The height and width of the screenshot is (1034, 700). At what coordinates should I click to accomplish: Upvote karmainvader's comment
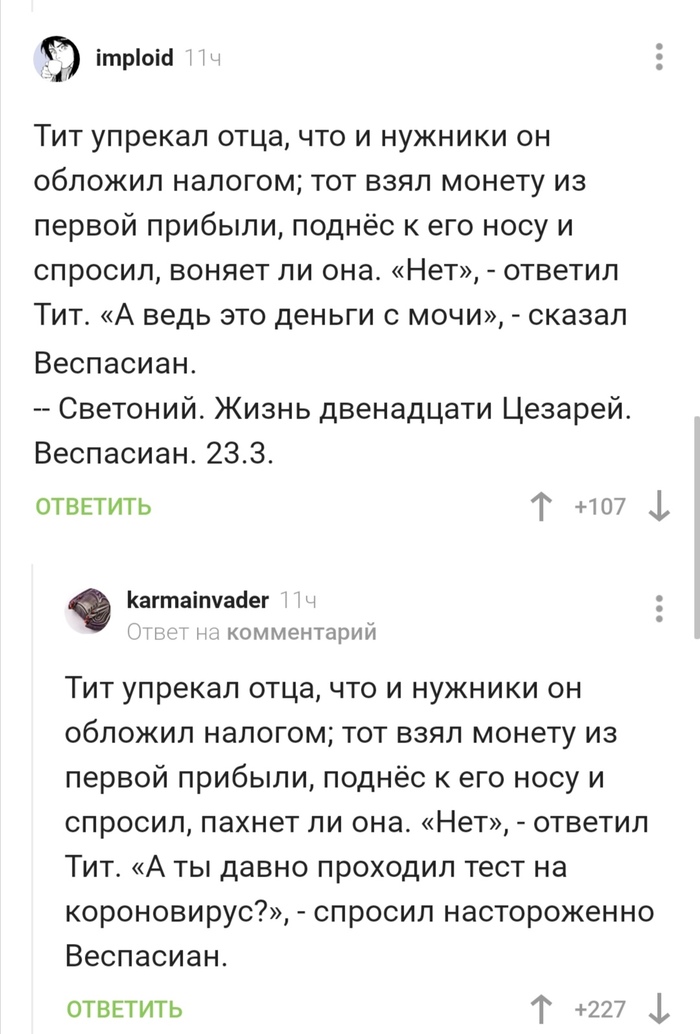click(x=543, y=1008)
